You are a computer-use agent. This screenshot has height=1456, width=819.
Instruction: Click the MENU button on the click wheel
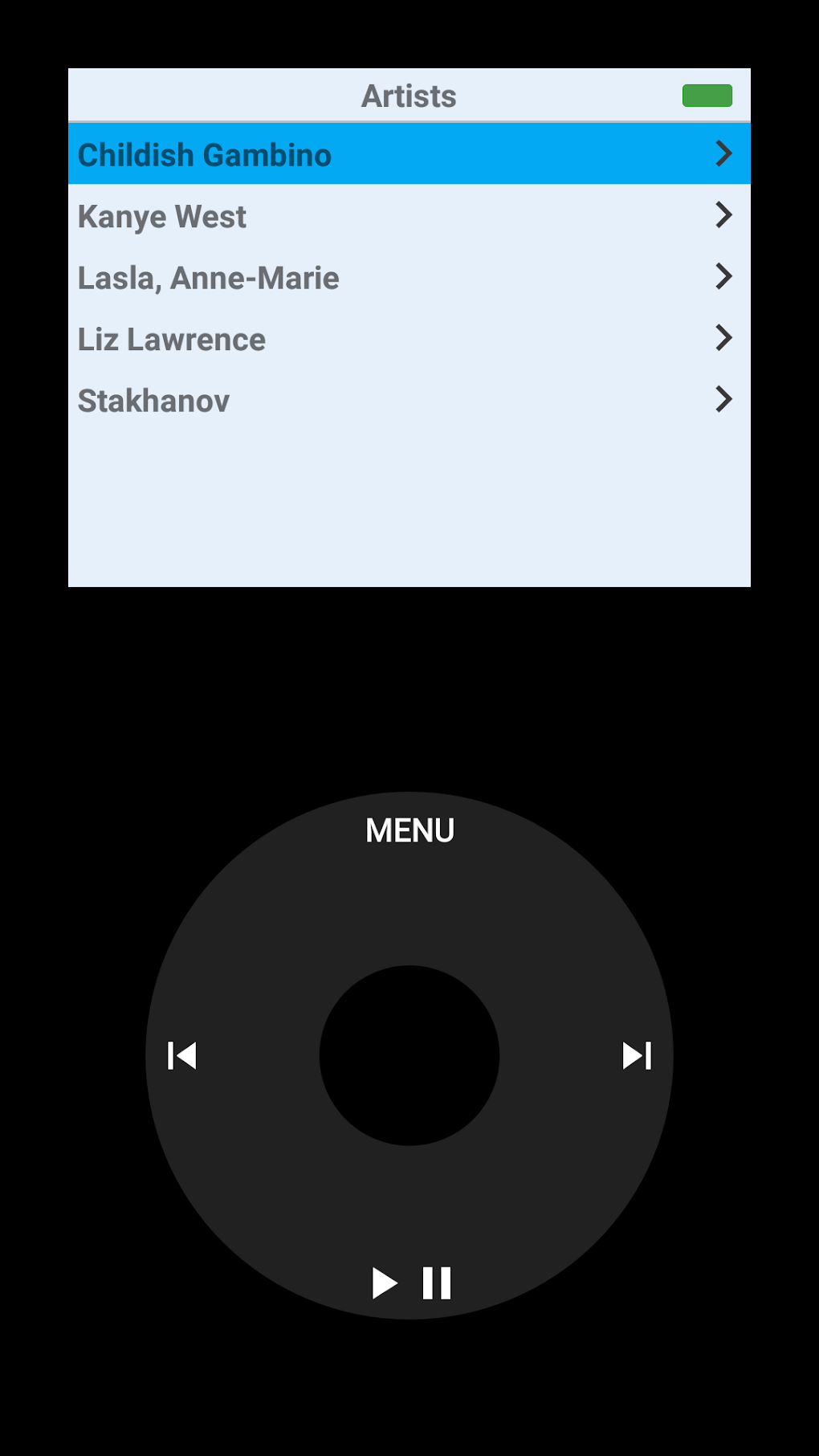tap(409, 830)
